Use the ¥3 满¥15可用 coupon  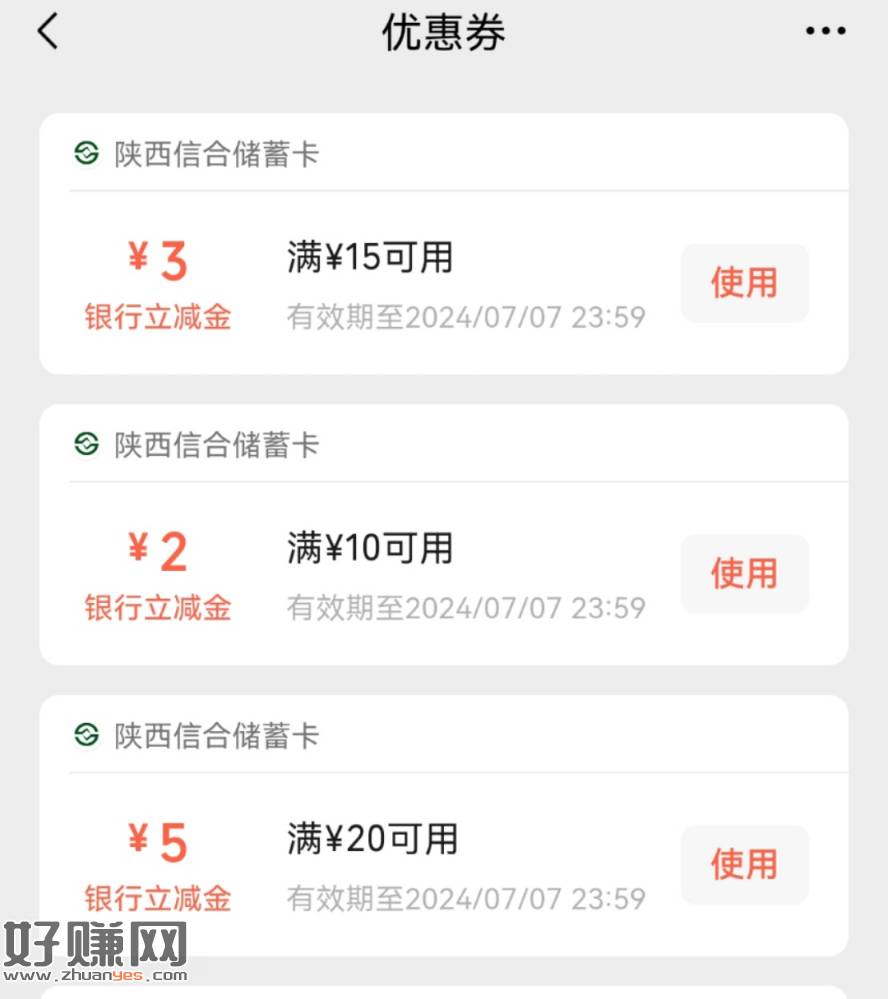pos(744,283)
